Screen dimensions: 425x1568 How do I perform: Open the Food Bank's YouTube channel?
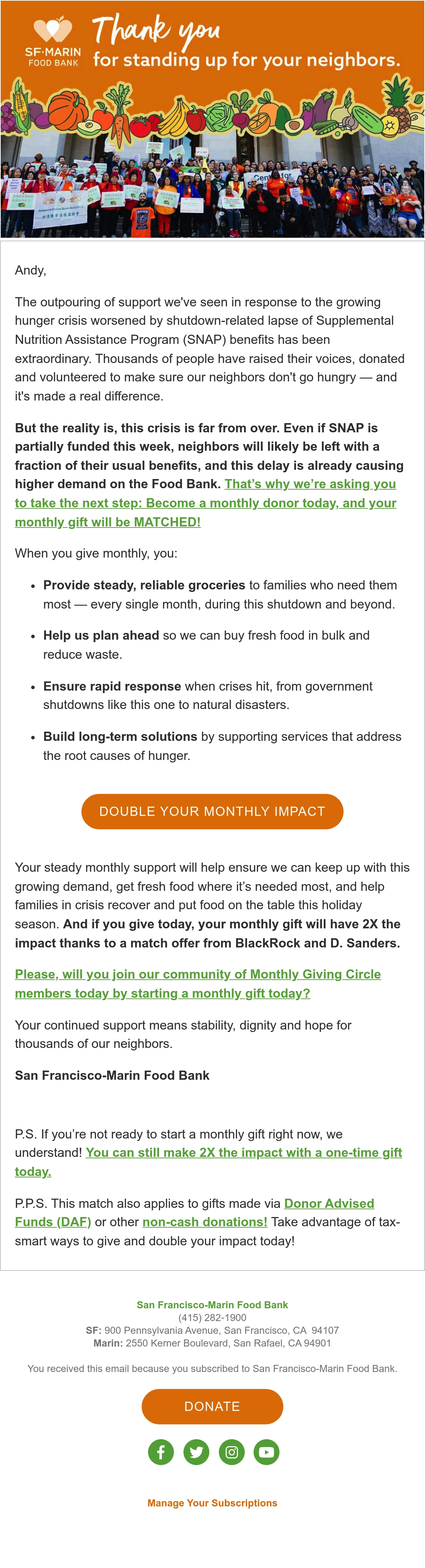coord(266,1452)
